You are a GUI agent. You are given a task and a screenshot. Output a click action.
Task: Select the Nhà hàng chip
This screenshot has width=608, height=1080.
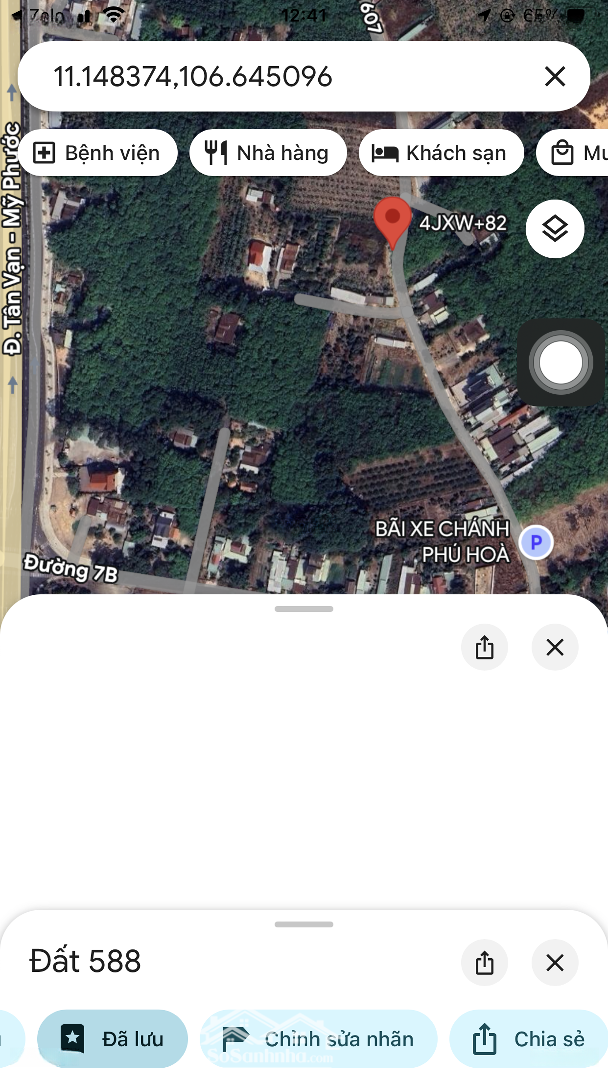[267, 153]
